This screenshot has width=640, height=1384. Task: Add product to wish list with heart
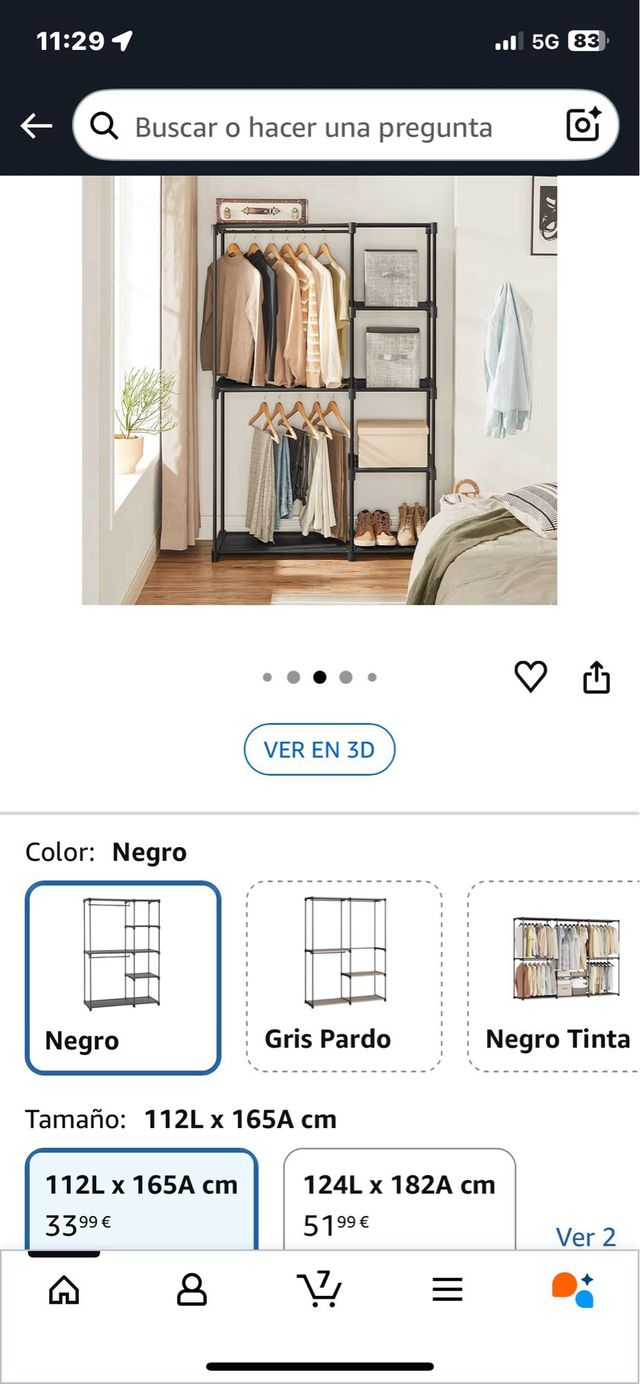tap(530, 677)
